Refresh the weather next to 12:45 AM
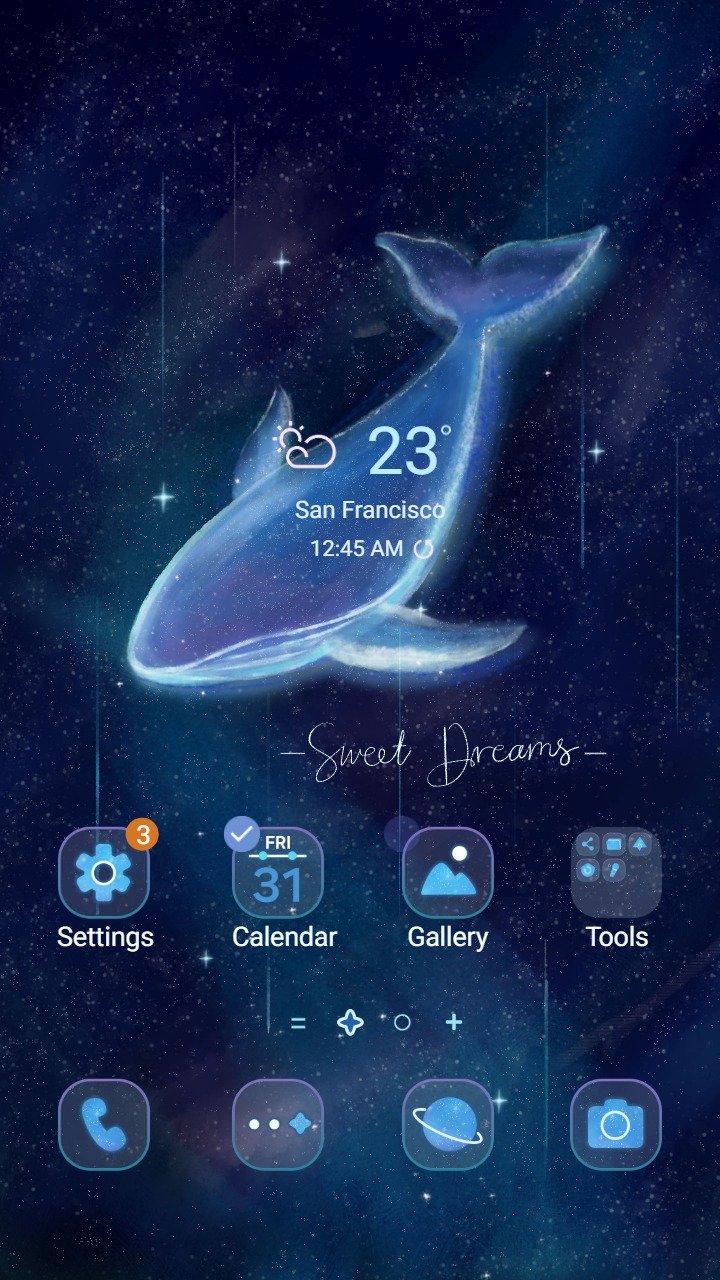Screen dimensions: 720x1280 pos(424,549)
